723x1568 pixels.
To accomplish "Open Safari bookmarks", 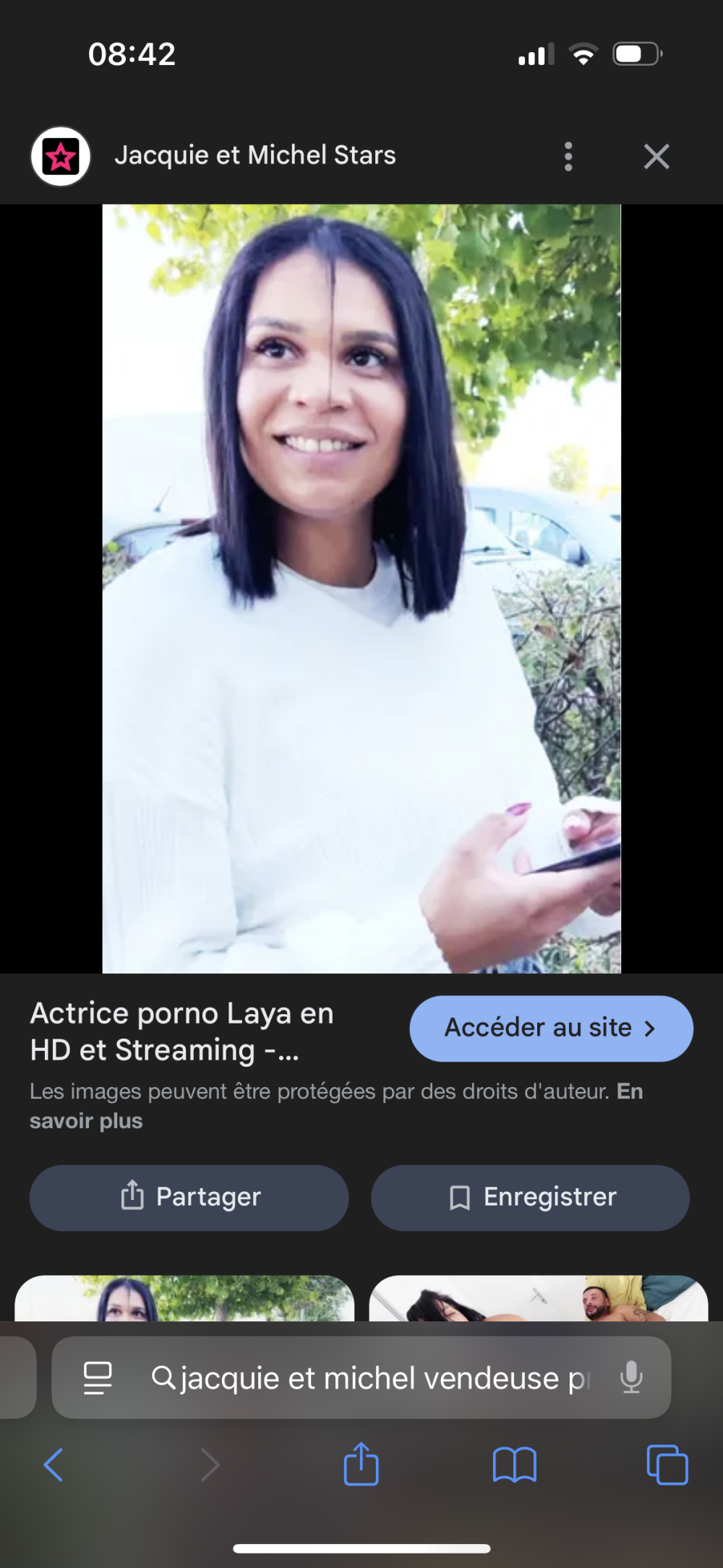I will (514, 1465).
